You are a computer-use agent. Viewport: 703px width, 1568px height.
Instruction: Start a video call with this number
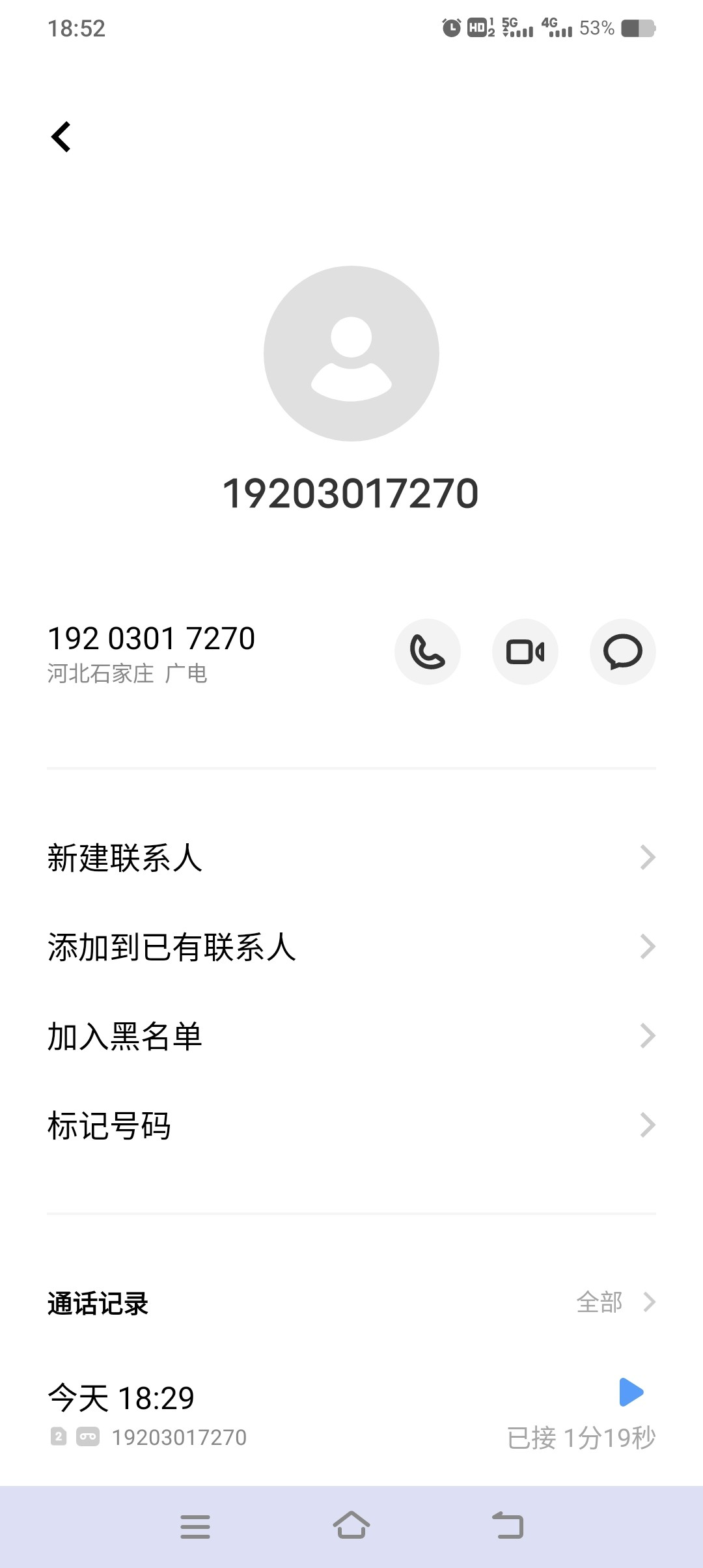525,652
